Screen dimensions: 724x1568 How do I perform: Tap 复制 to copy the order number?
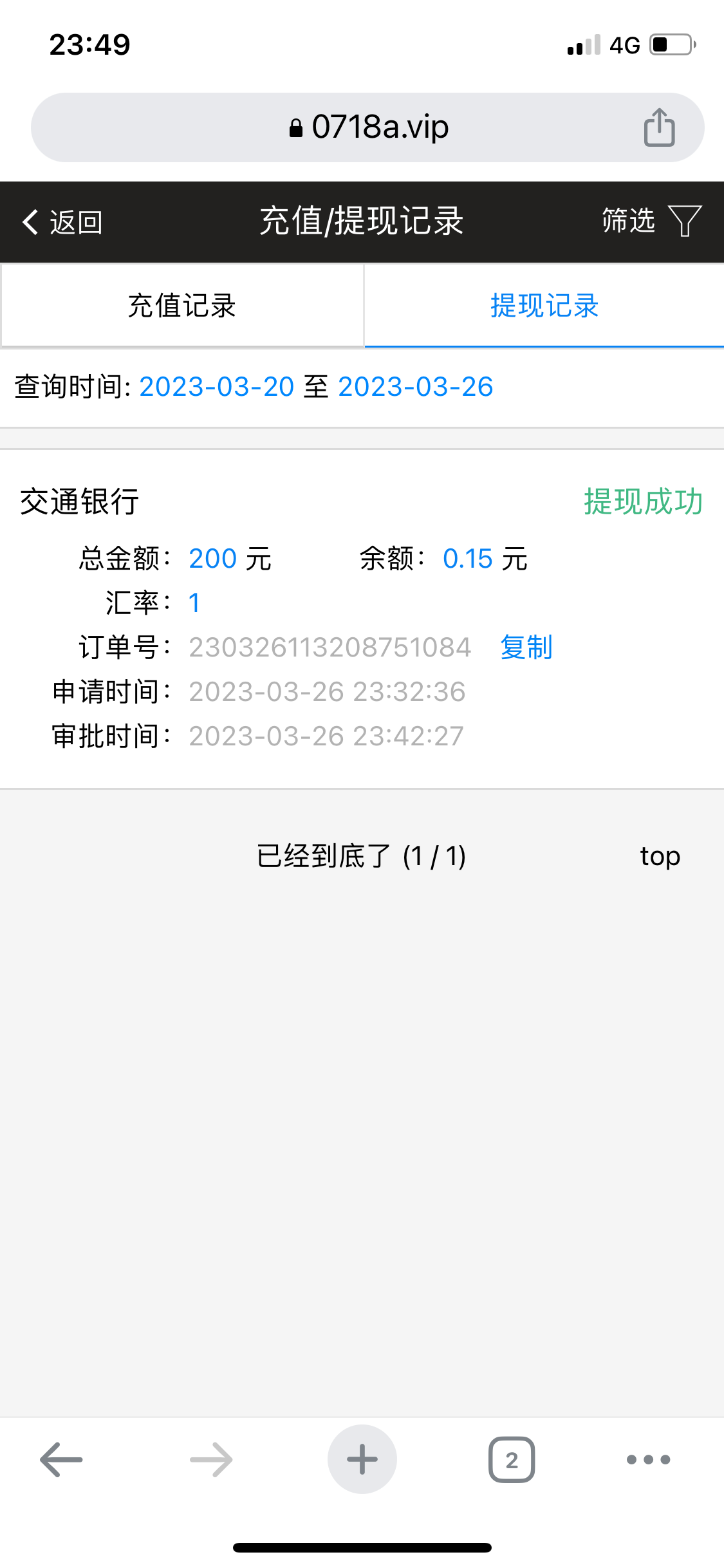coord(525,648)
